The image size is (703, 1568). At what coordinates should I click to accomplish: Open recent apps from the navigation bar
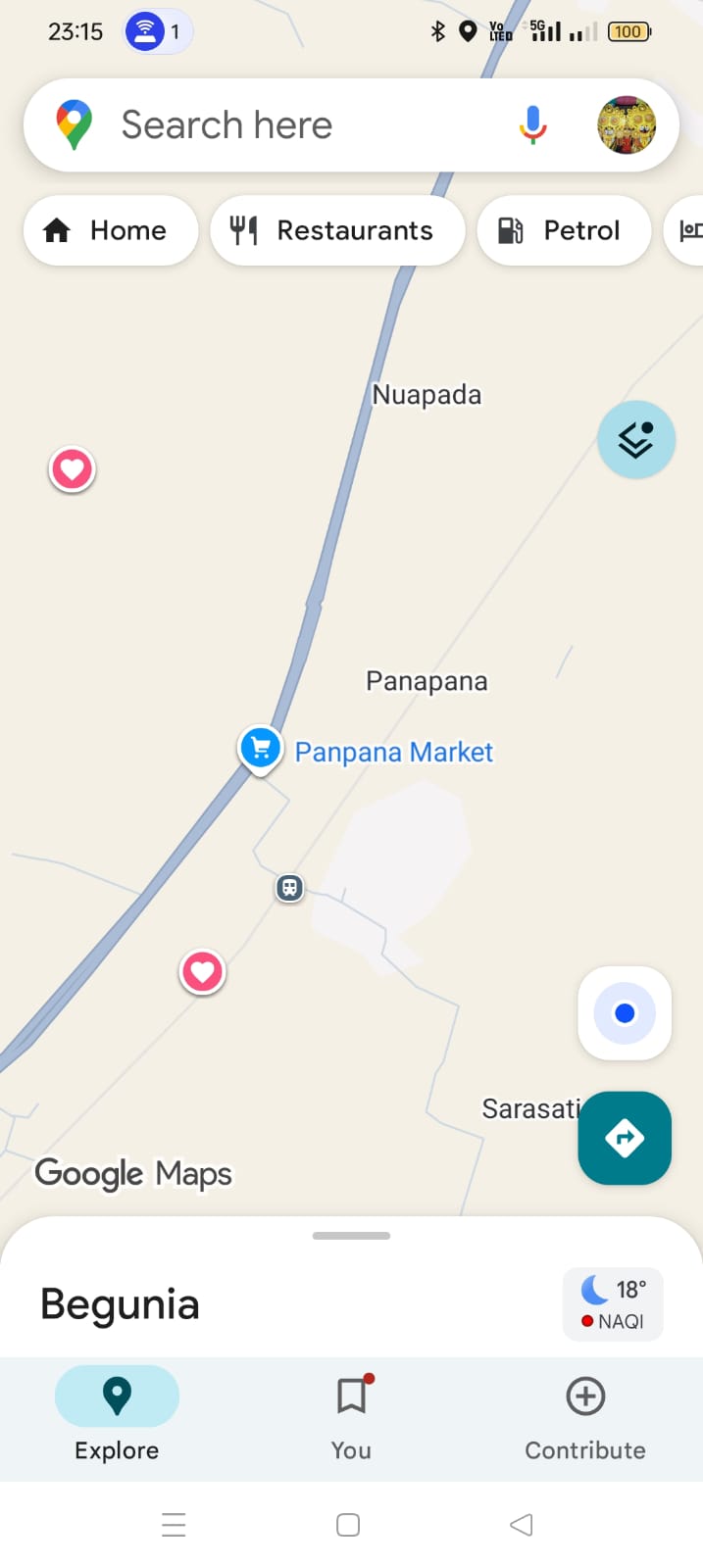click(x=174, y=1525)
